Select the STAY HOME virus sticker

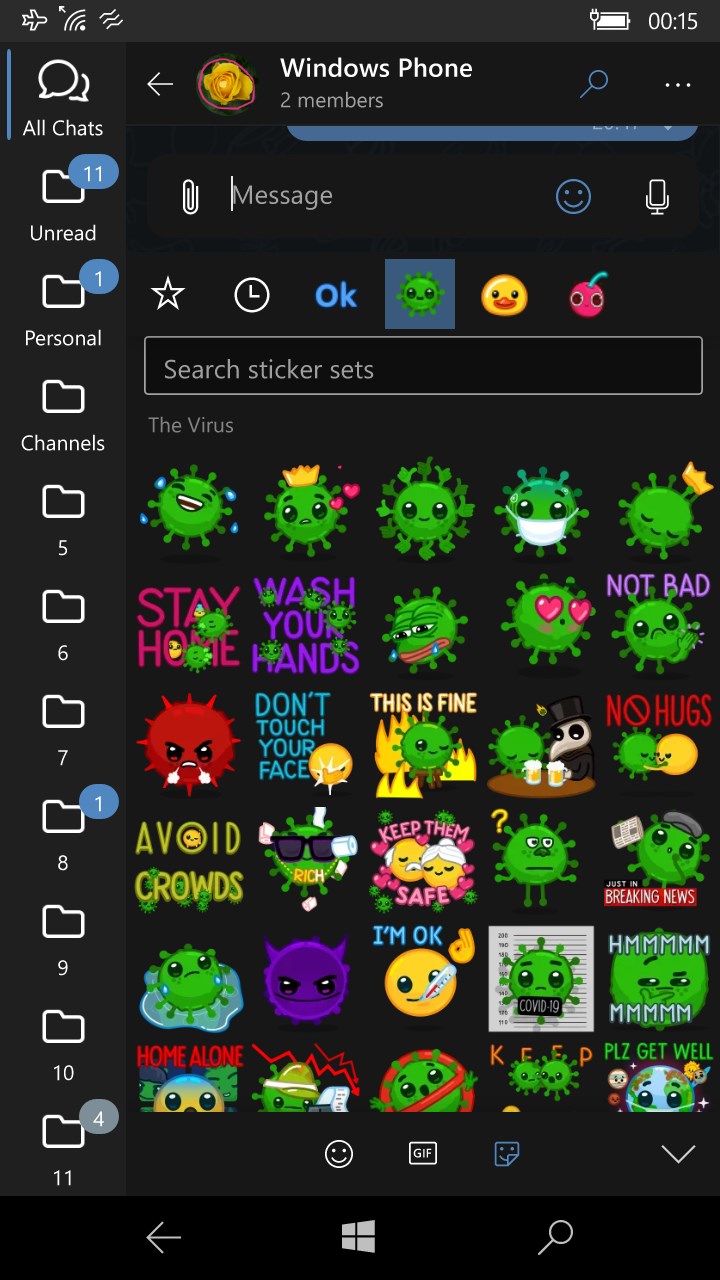tap(189, 627)
